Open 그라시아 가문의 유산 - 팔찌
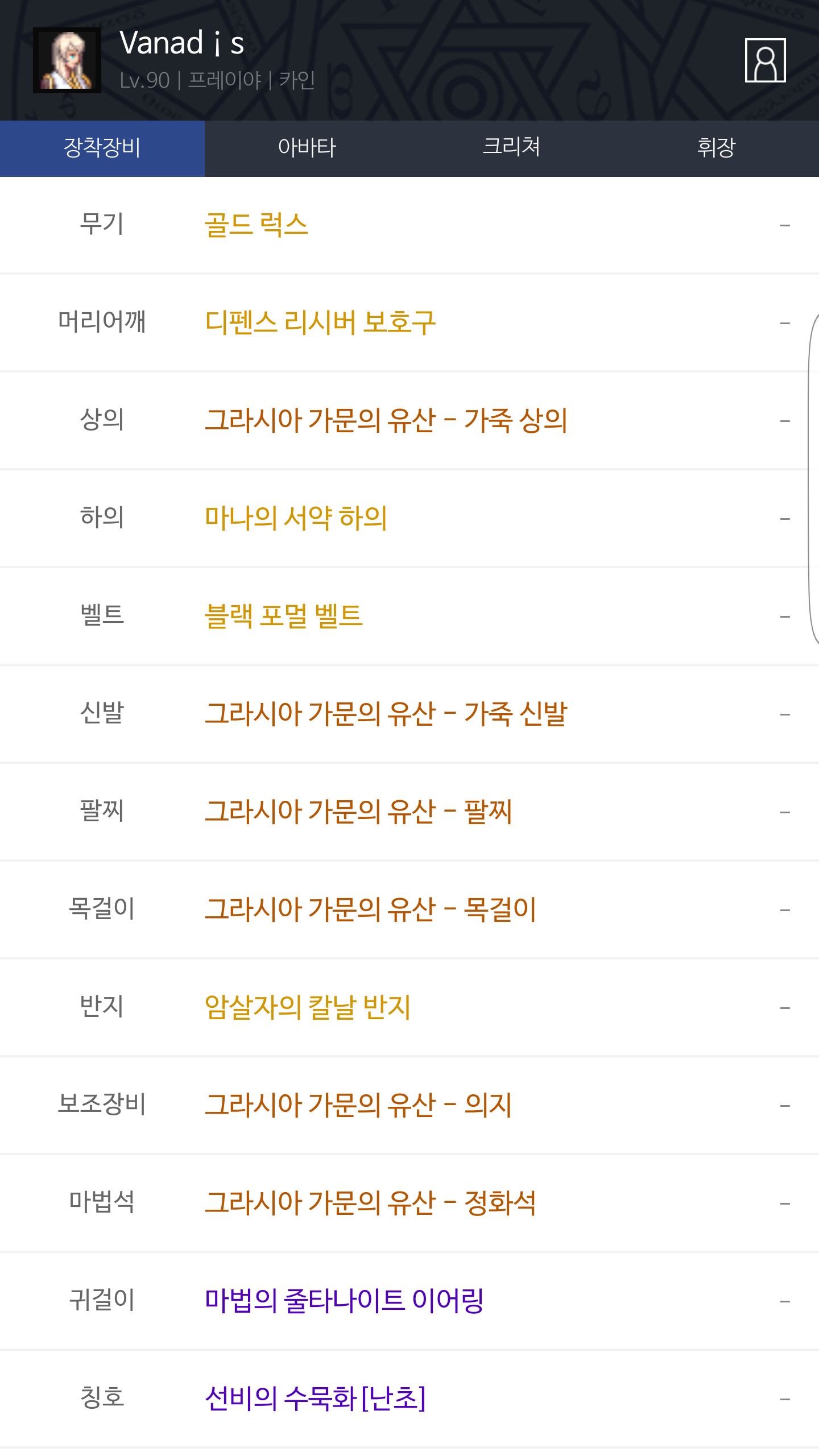The height and width of the screenshot is (1456, 819). point(358,812)
